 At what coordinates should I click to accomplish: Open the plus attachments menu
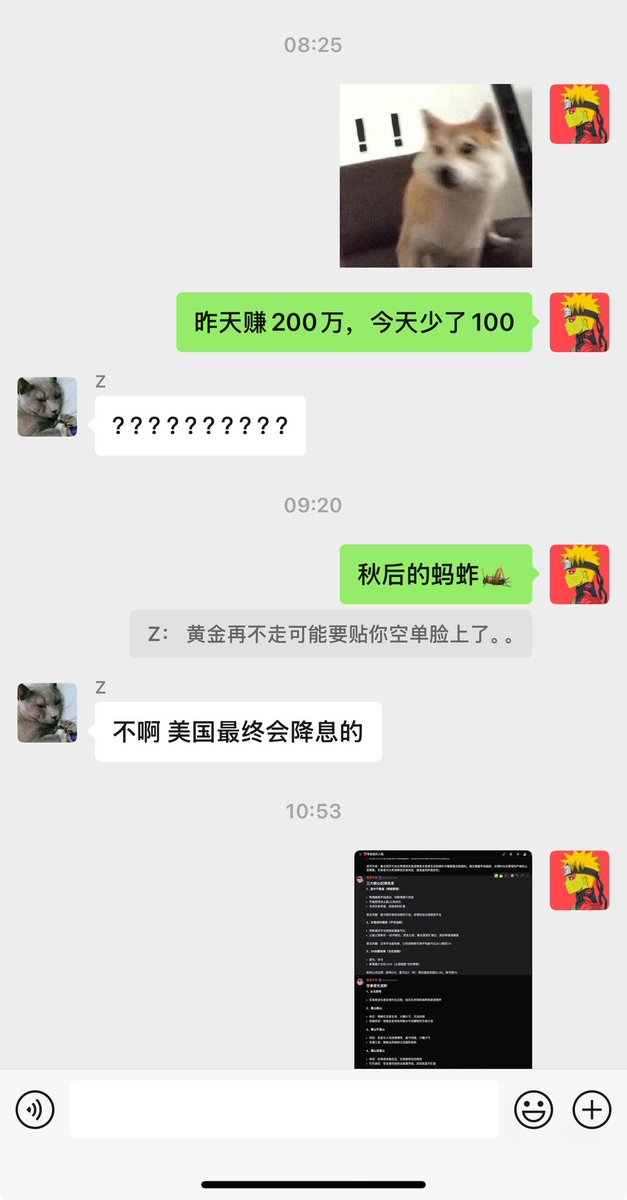[x=591, y=1109]
